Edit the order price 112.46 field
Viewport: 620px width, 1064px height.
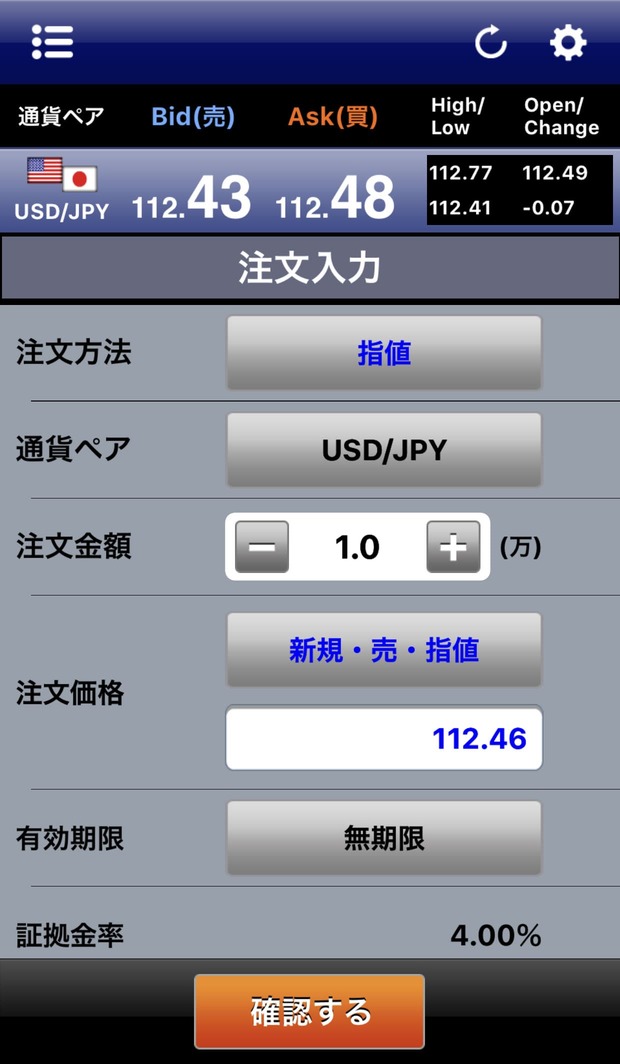384,738
